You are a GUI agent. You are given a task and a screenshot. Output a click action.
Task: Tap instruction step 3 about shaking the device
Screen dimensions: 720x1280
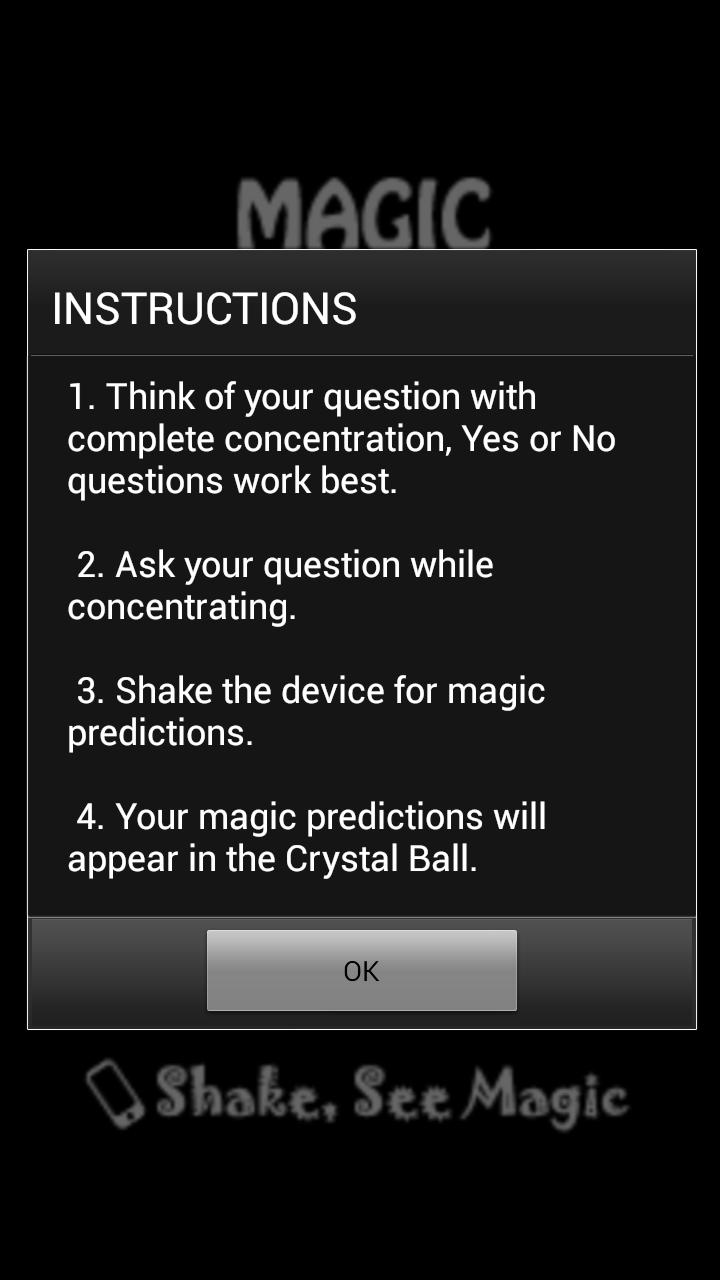305,710
